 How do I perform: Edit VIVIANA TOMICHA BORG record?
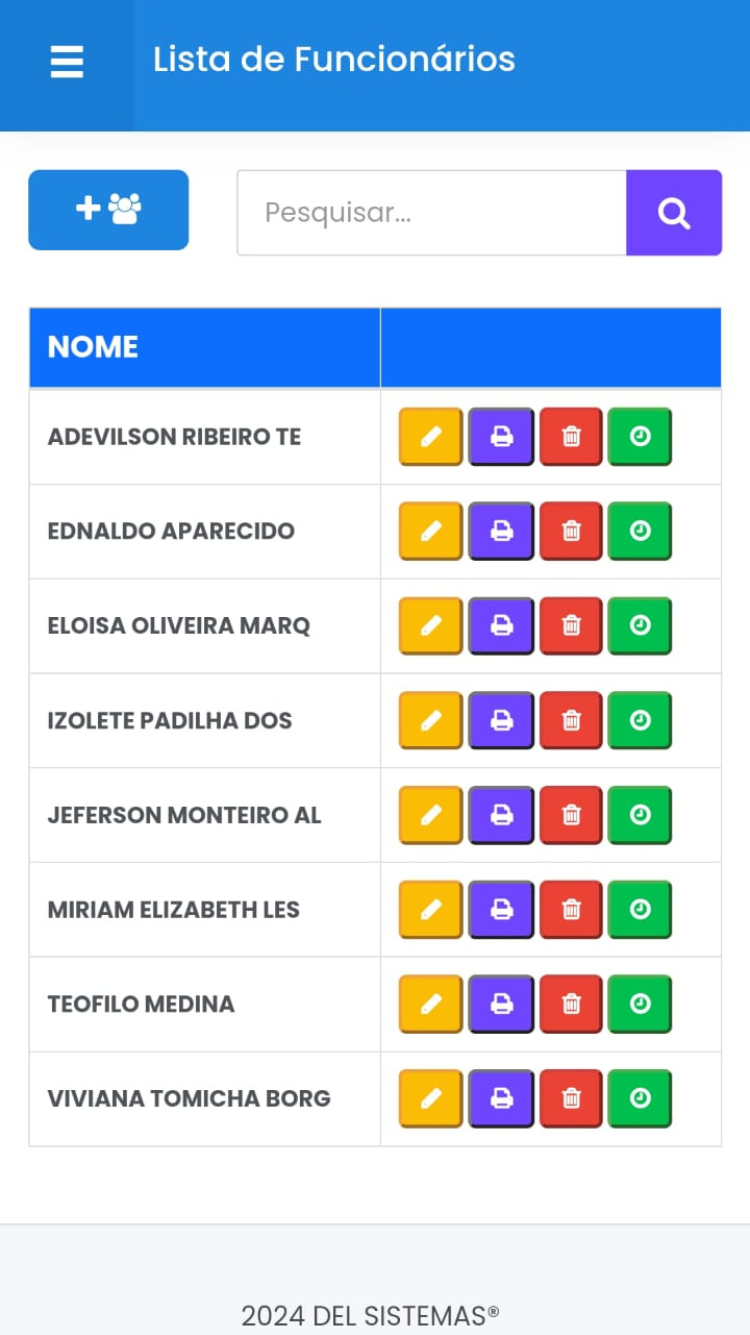[431, 1098]
